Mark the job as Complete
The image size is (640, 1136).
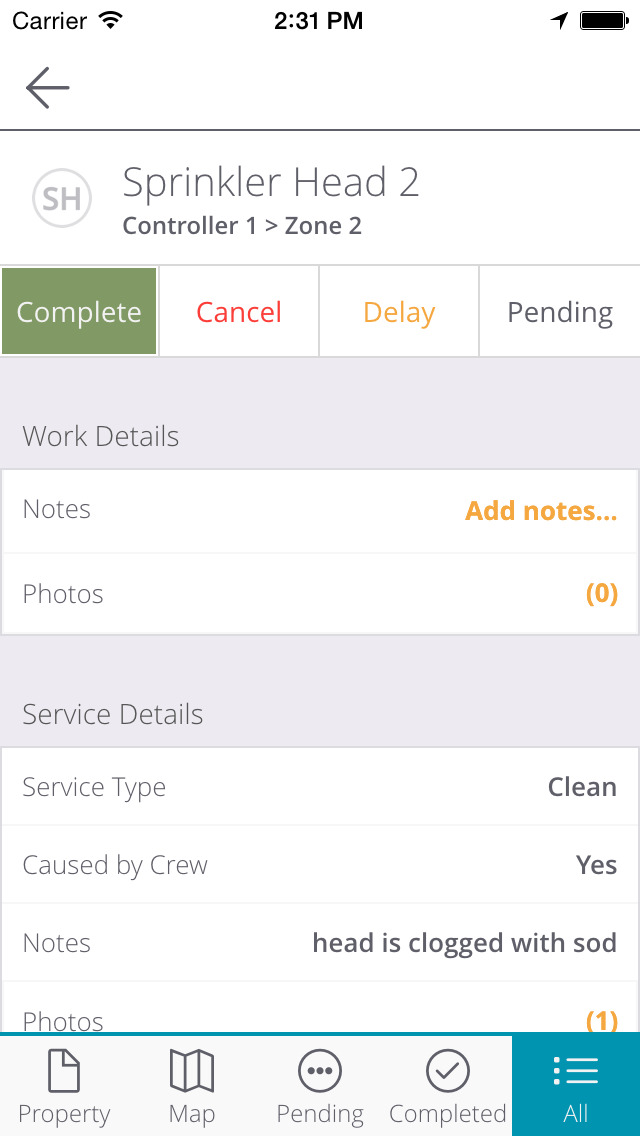79,312
